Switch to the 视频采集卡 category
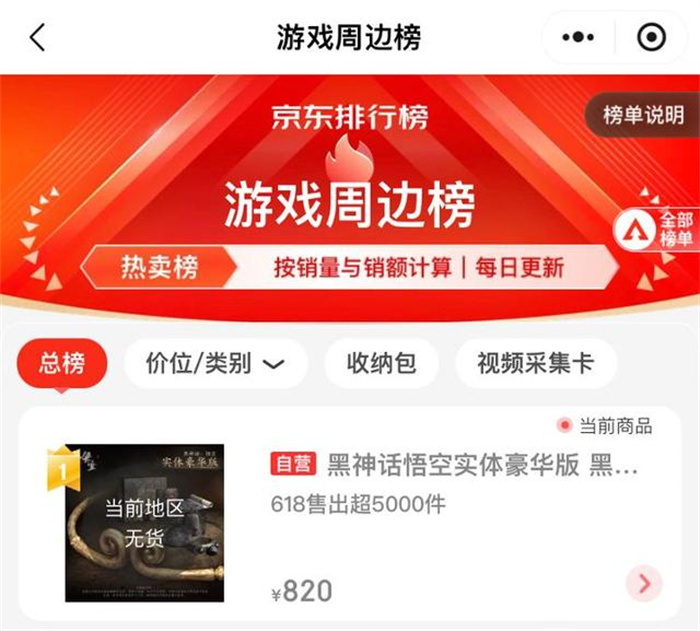The height and width of the screenshot is (631, 700). (x=535, y=363)
